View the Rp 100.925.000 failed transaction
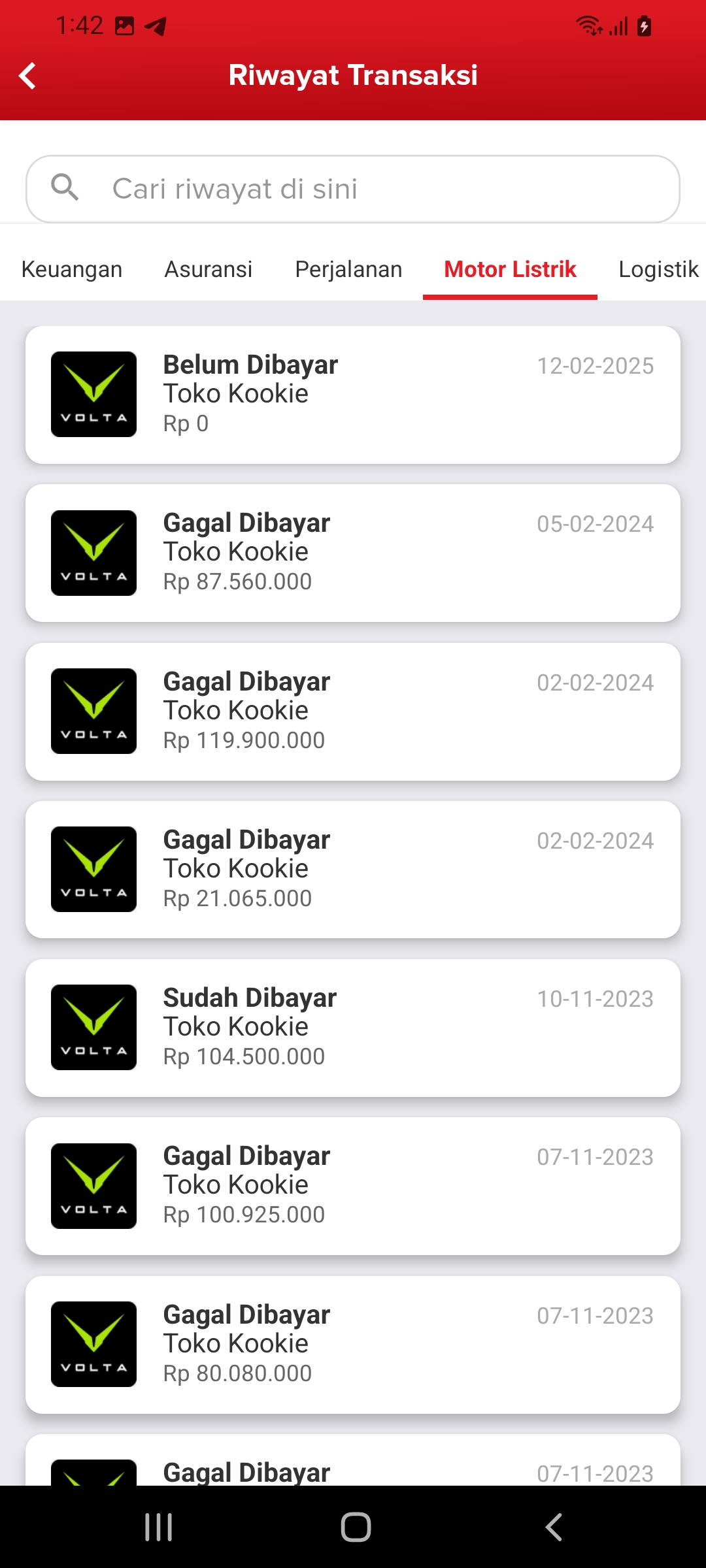 [353, 1186]
